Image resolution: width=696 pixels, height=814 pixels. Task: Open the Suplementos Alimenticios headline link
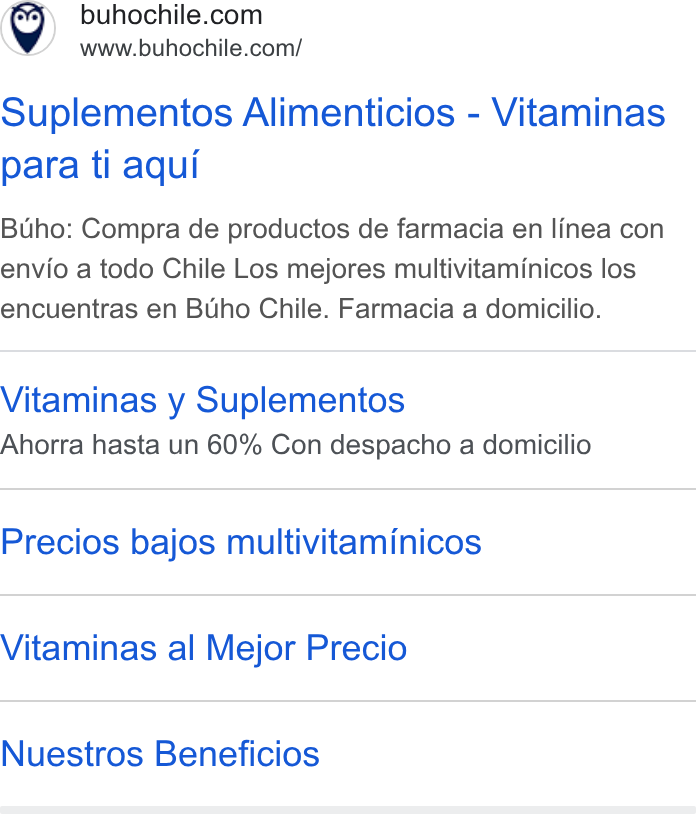[x=333, y=139]
